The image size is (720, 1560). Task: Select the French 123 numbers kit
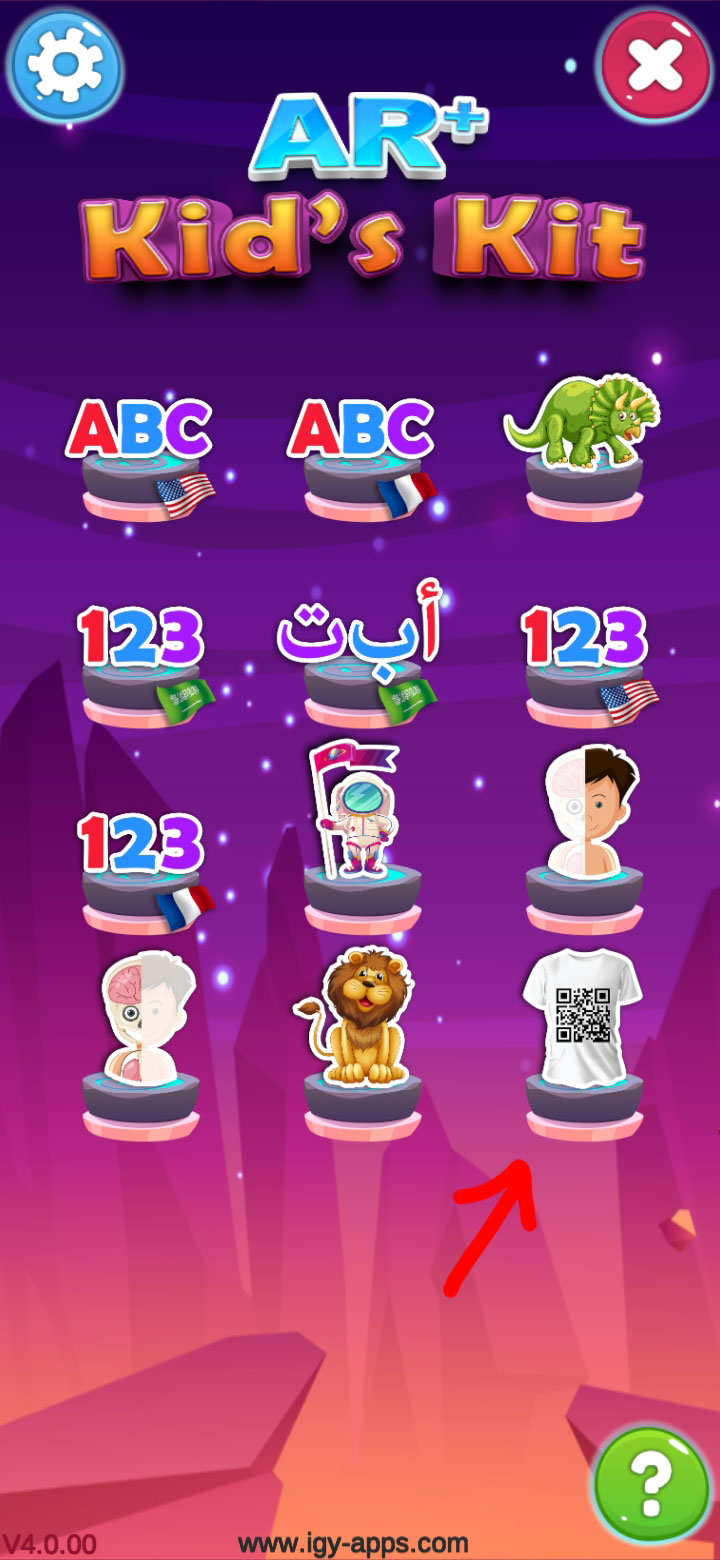[x=140, y=865]
